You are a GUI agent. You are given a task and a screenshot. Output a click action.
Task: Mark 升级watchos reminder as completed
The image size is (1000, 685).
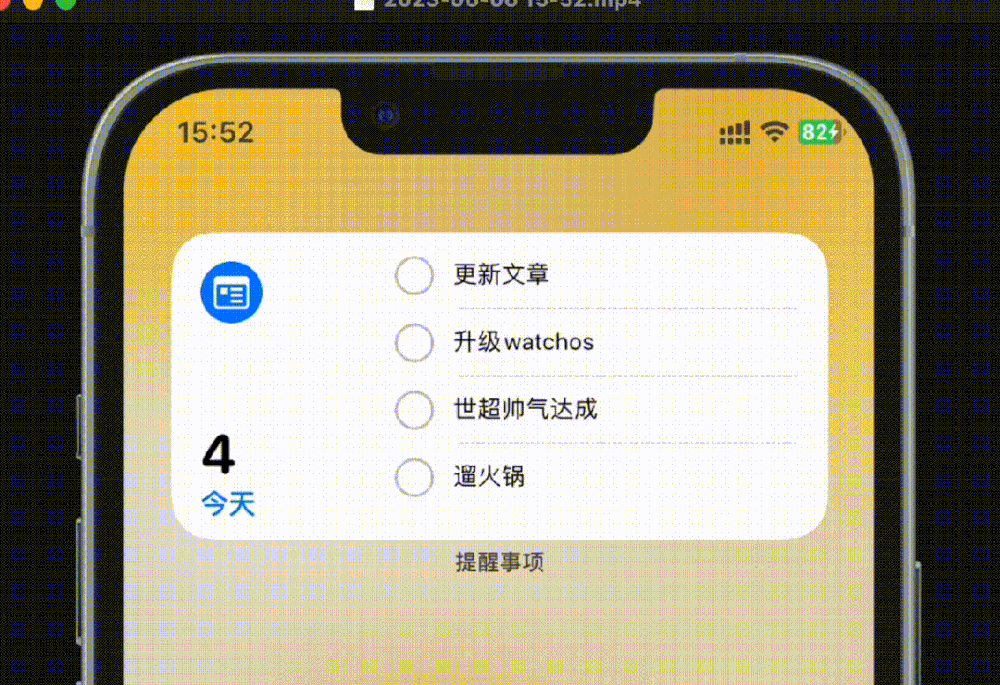click(414, 343)
